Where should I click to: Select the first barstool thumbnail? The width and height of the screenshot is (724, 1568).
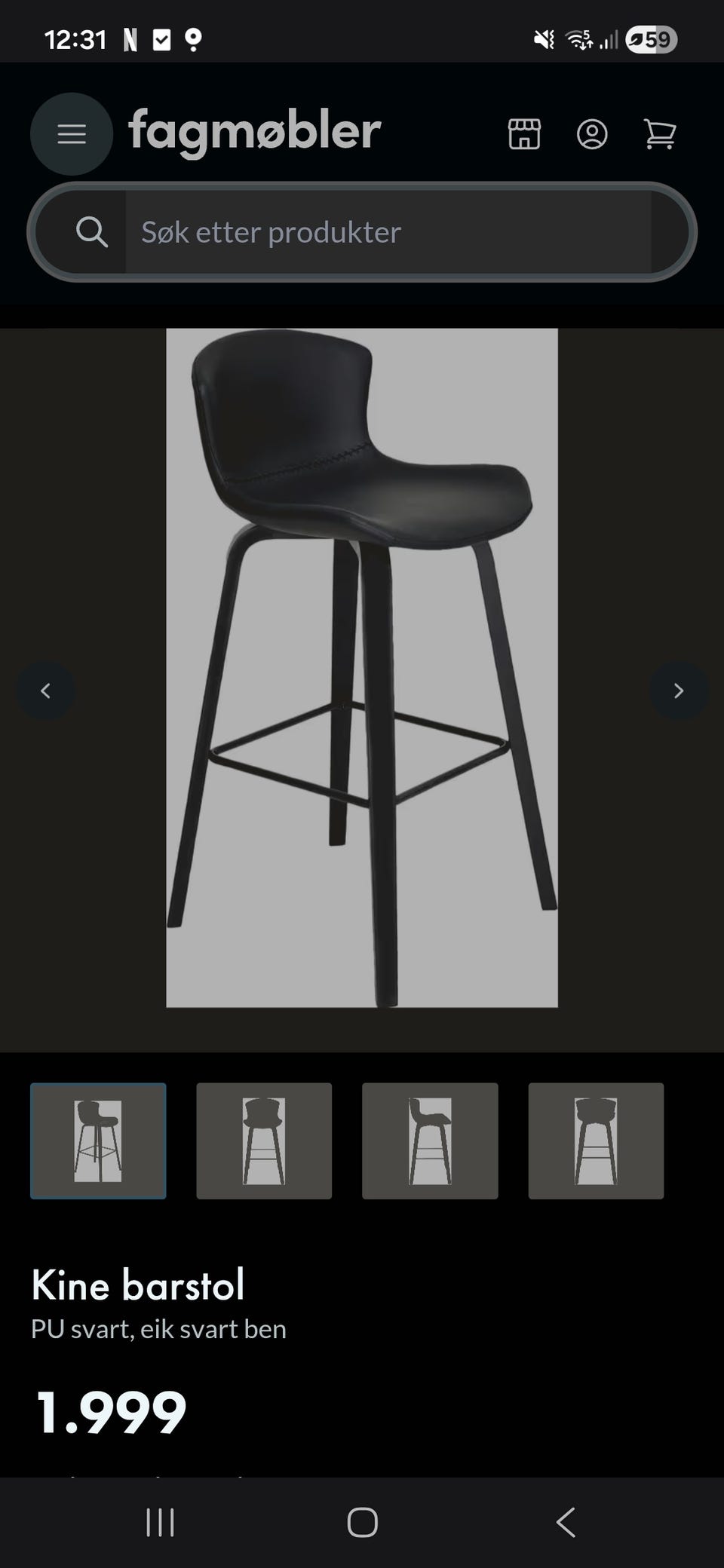click(x=98, y=1141)
